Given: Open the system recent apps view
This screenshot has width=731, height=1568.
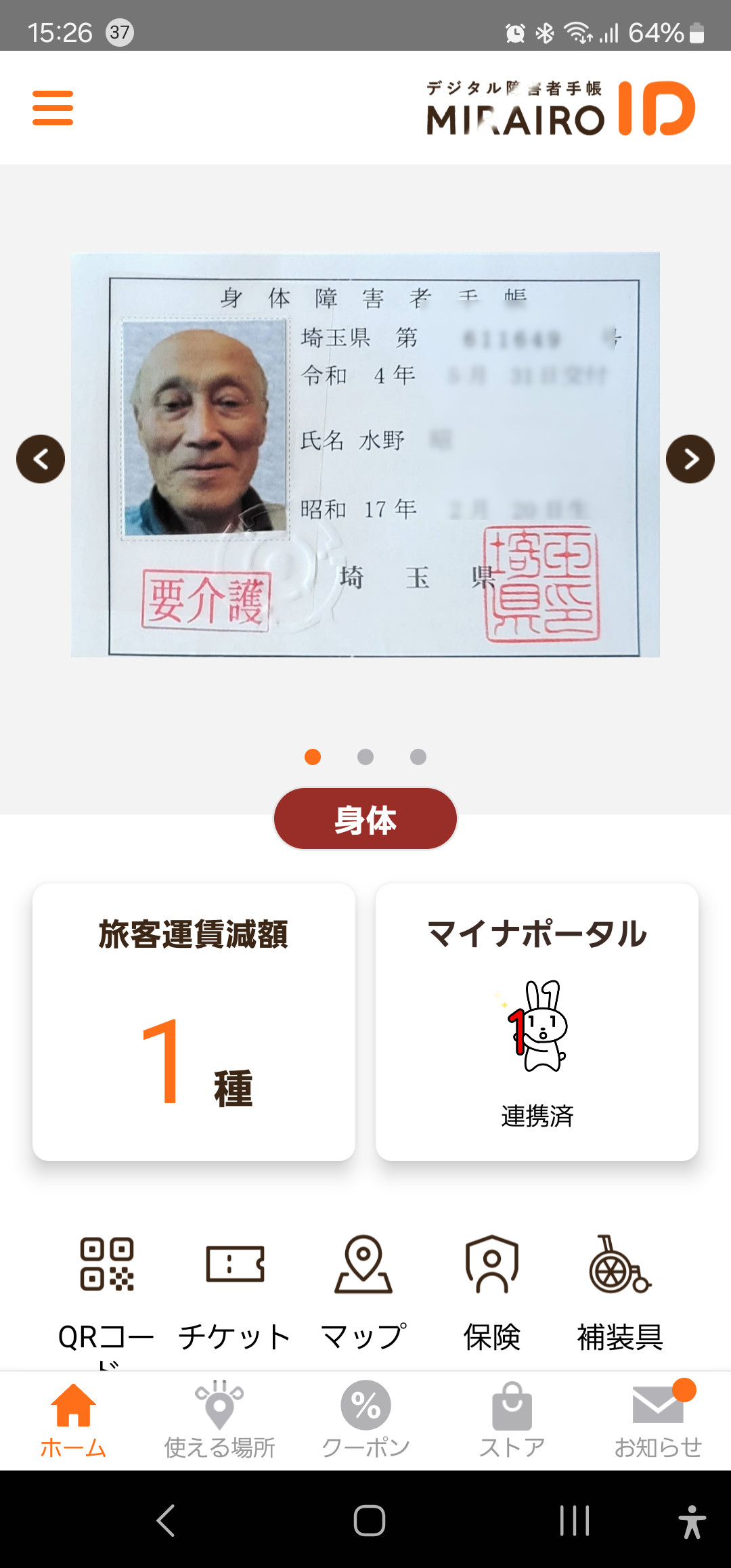Looking at the screenshot, I should (x=575, y=1521).
